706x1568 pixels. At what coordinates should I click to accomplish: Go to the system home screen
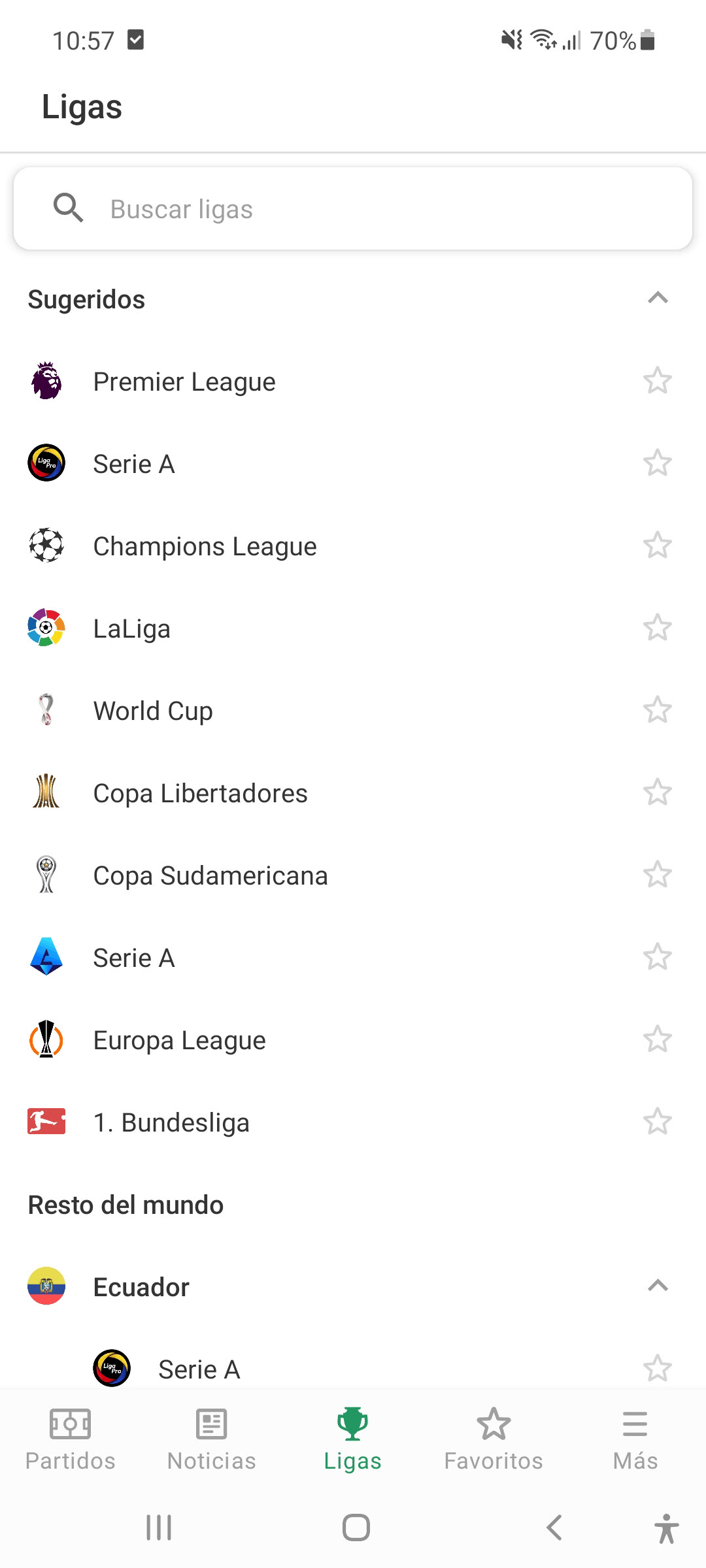click(356, 1527)
